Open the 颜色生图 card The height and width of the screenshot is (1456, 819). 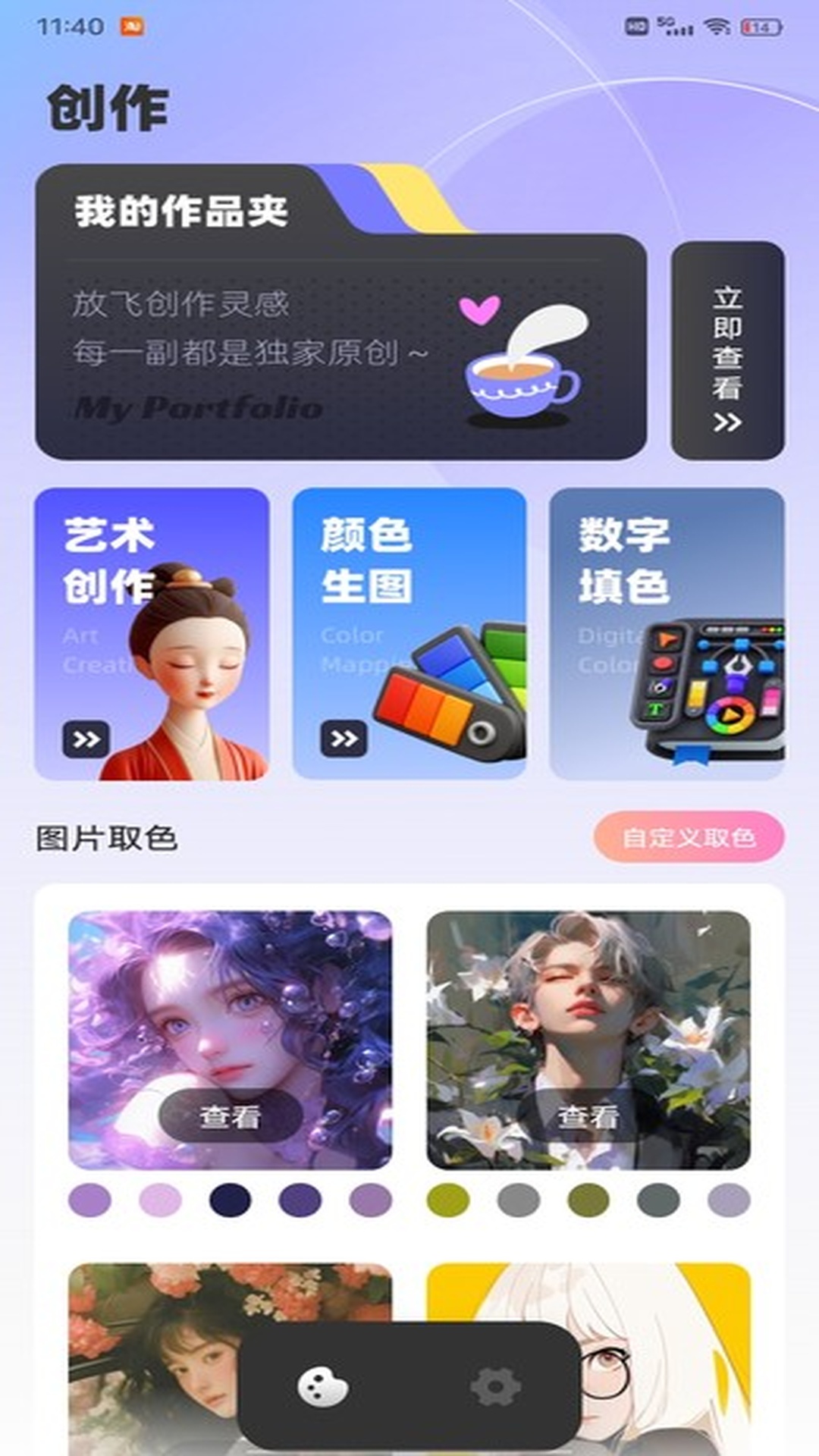click(409, 634)
